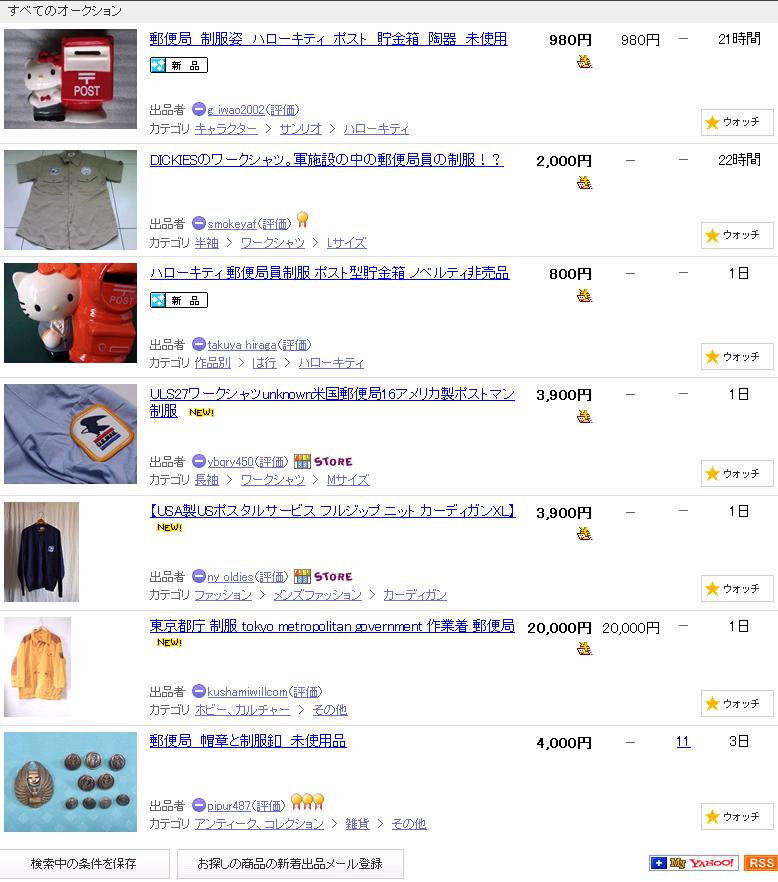Open the Tokyo metropolitan government uniform listing
This screenshot has width=778, height=882.
tap(332, 626)
